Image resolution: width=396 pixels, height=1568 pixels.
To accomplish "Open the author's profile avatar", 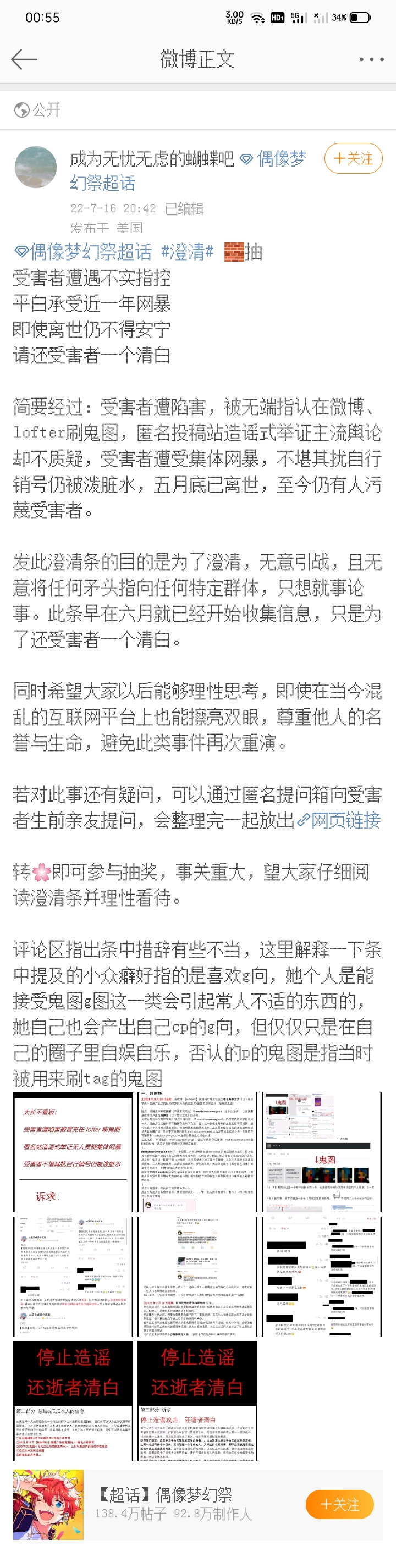I will 36,167.
